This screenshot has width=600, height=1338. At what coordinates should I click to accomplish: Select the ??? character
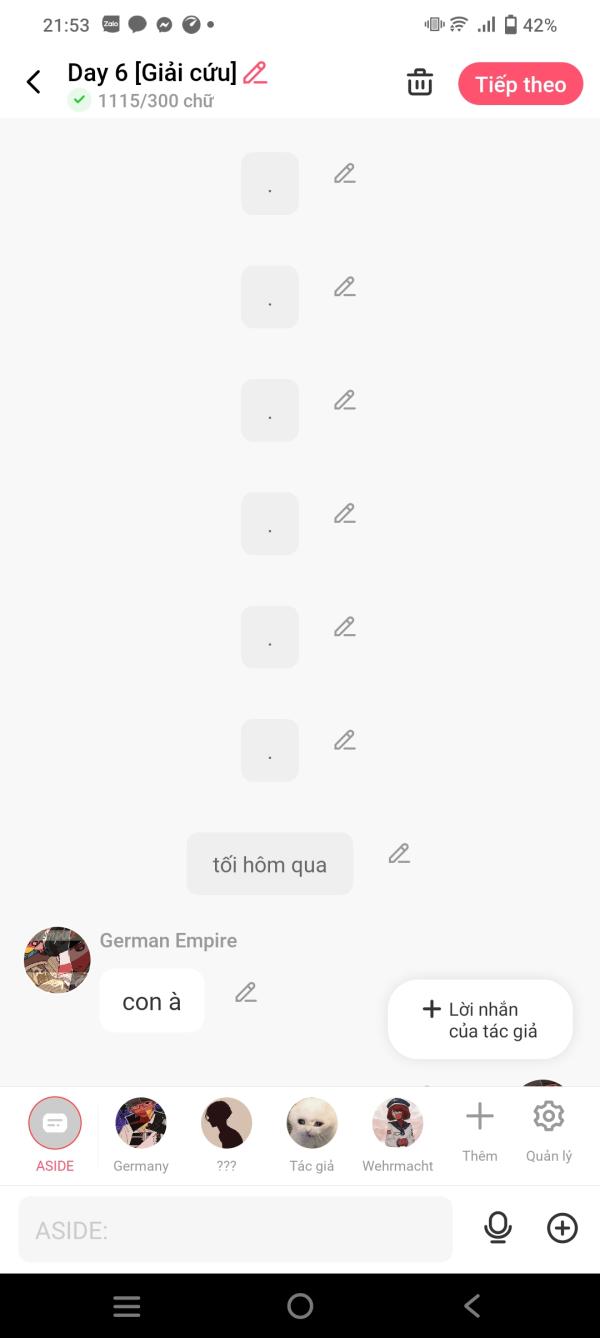point(226,1135)
